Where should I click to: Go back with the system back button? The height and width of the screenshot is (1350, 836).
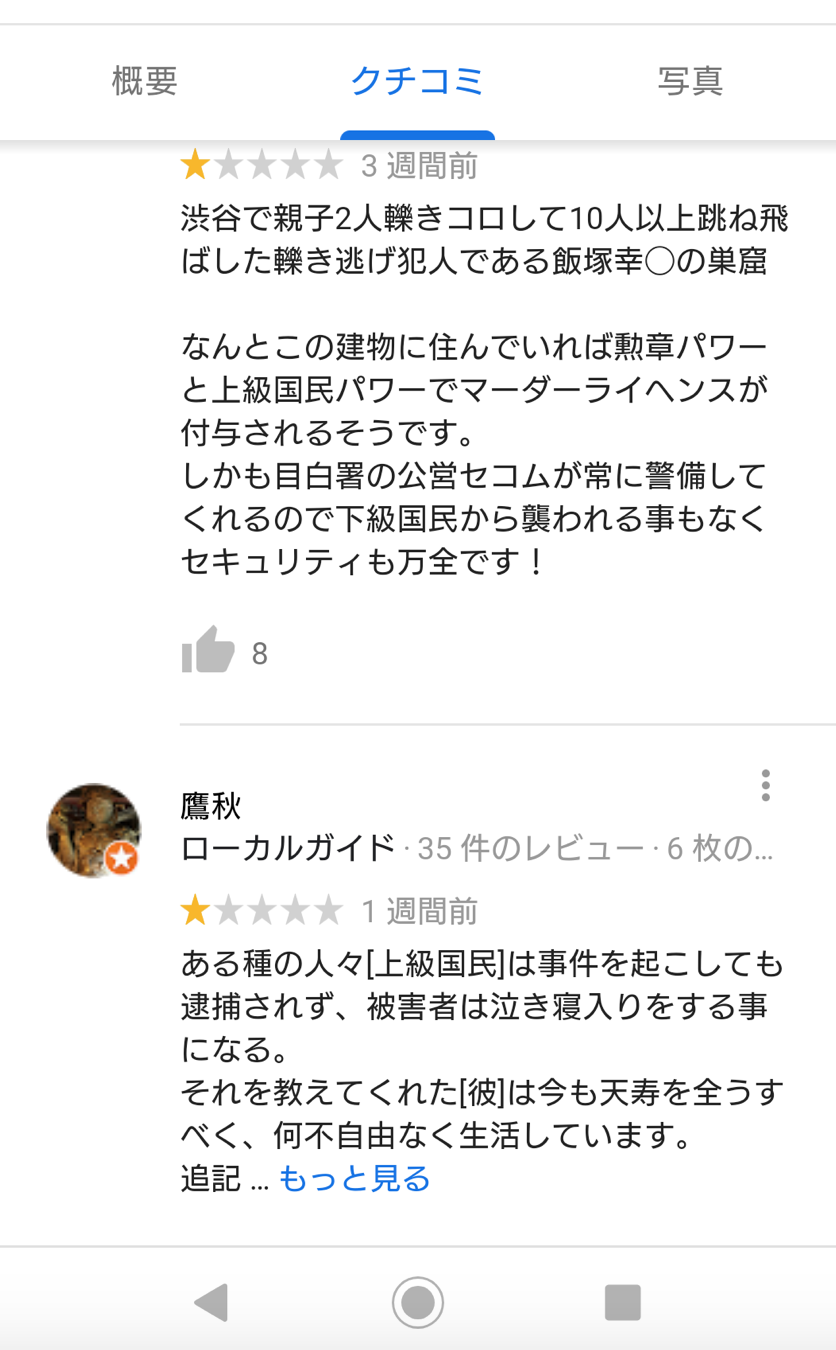[x=211, y=1302]
